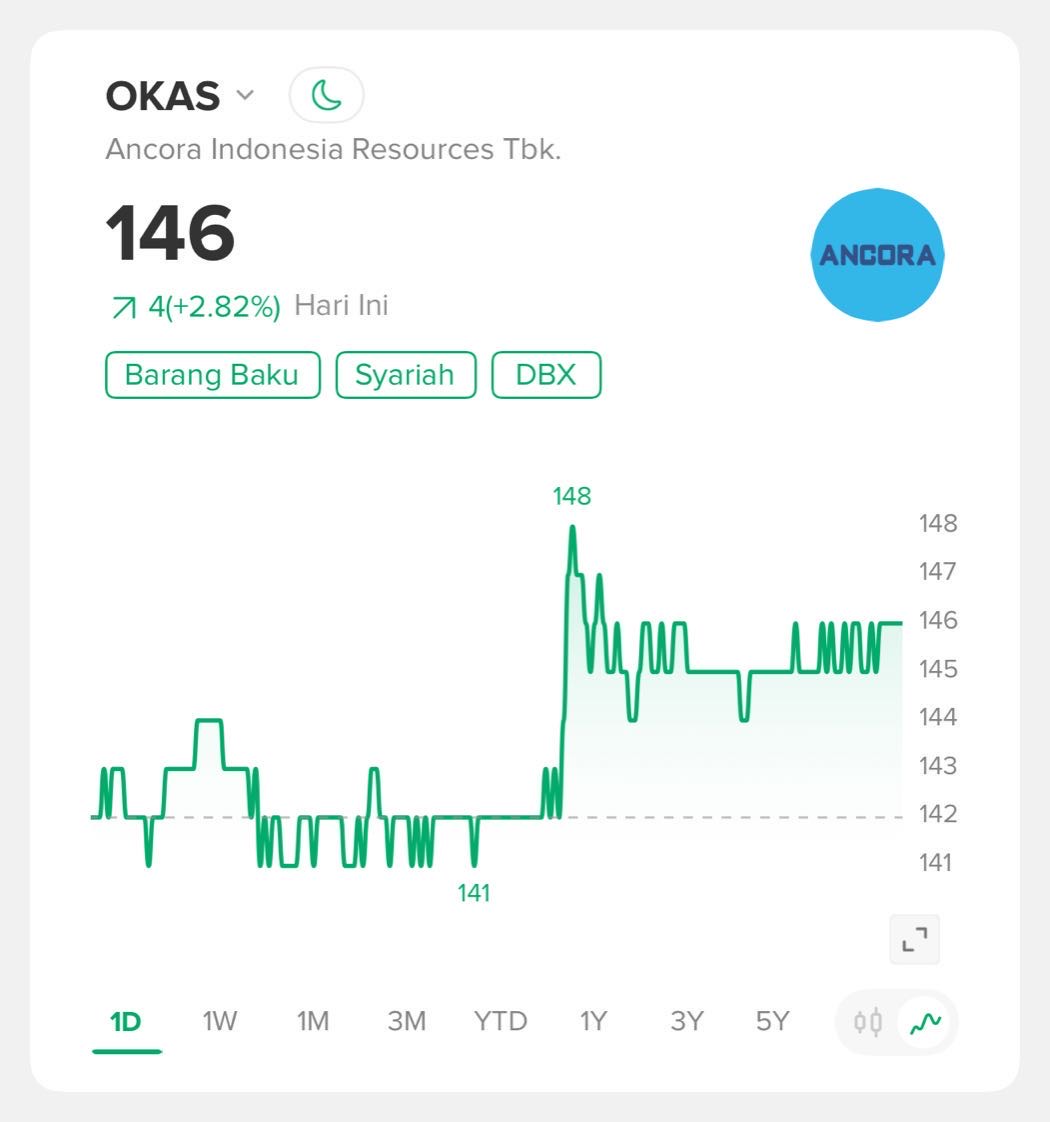Image resolution: width=1050 pixels, height=1122 pixels.
Task: Select the 1D time range
Action: [x=126, y=1021]
